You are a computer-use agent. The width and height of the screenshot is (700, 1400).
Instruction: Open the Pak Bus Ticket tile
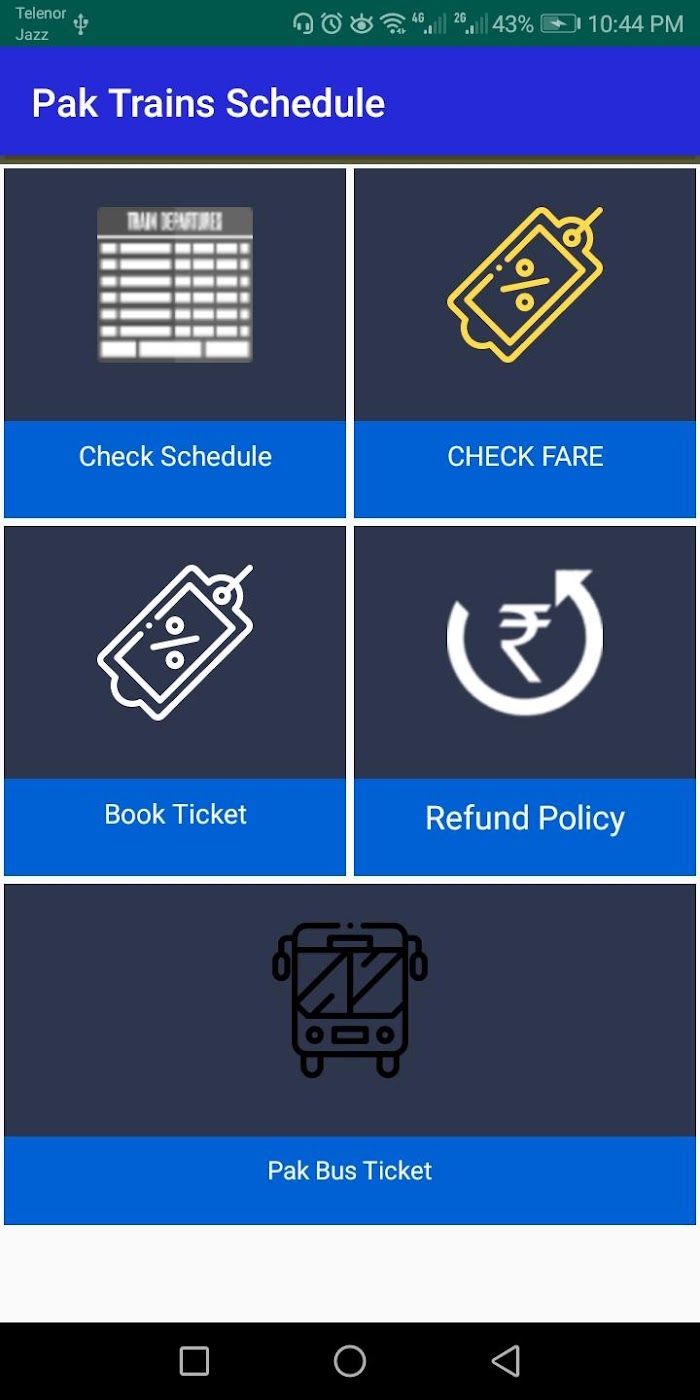pyautogui.click(x=350, y=1054)
